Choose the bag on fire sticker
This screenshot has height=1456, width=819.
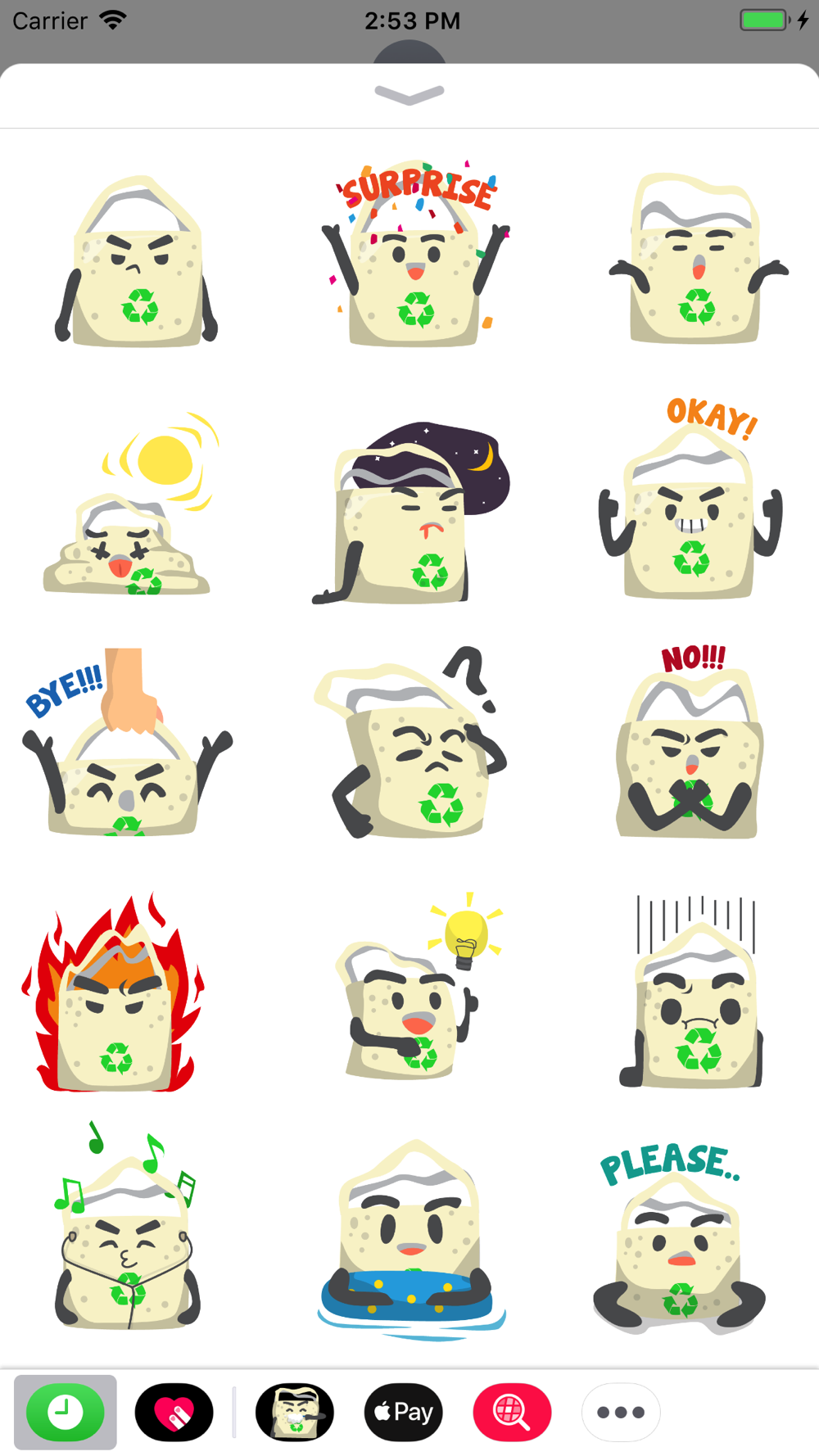coord(115,999)
